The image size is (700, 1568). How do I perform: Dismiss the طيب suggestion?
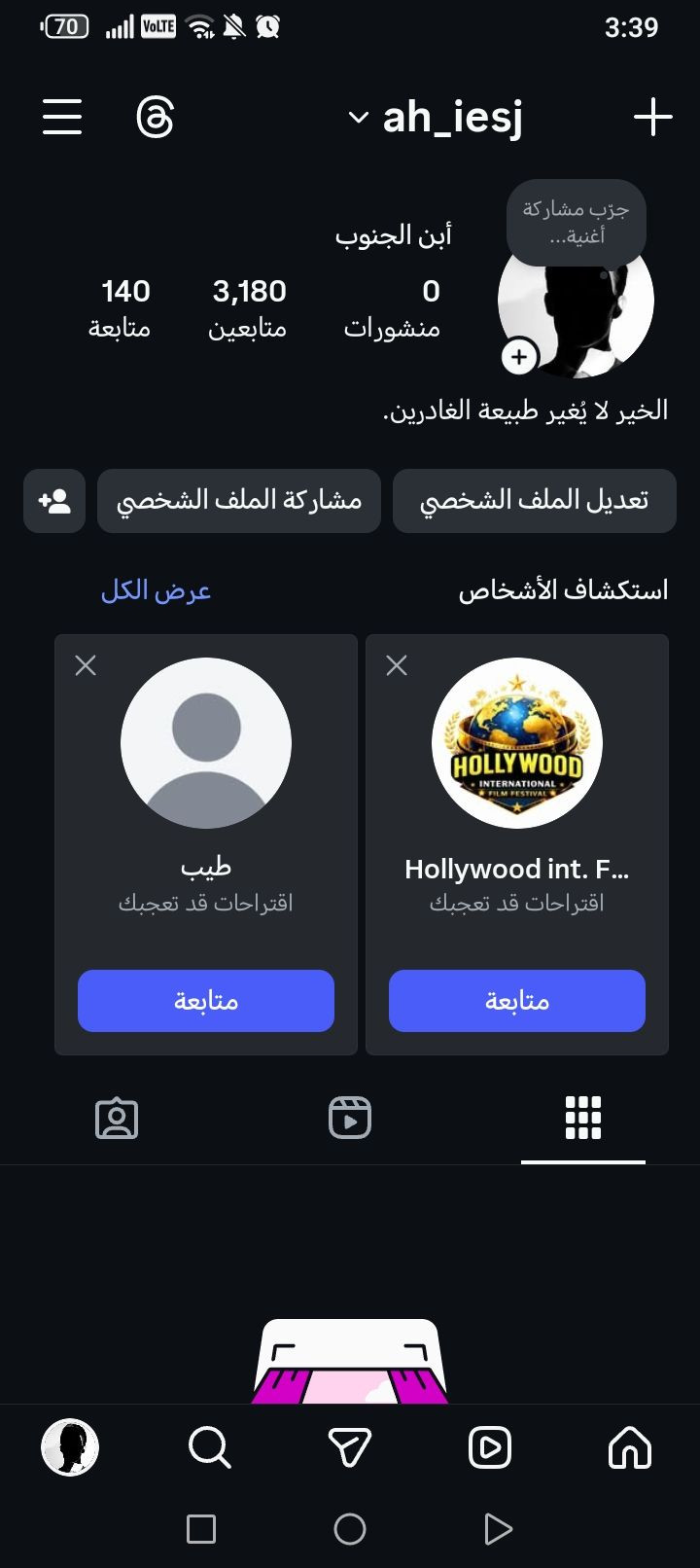[x=86, y=665]
